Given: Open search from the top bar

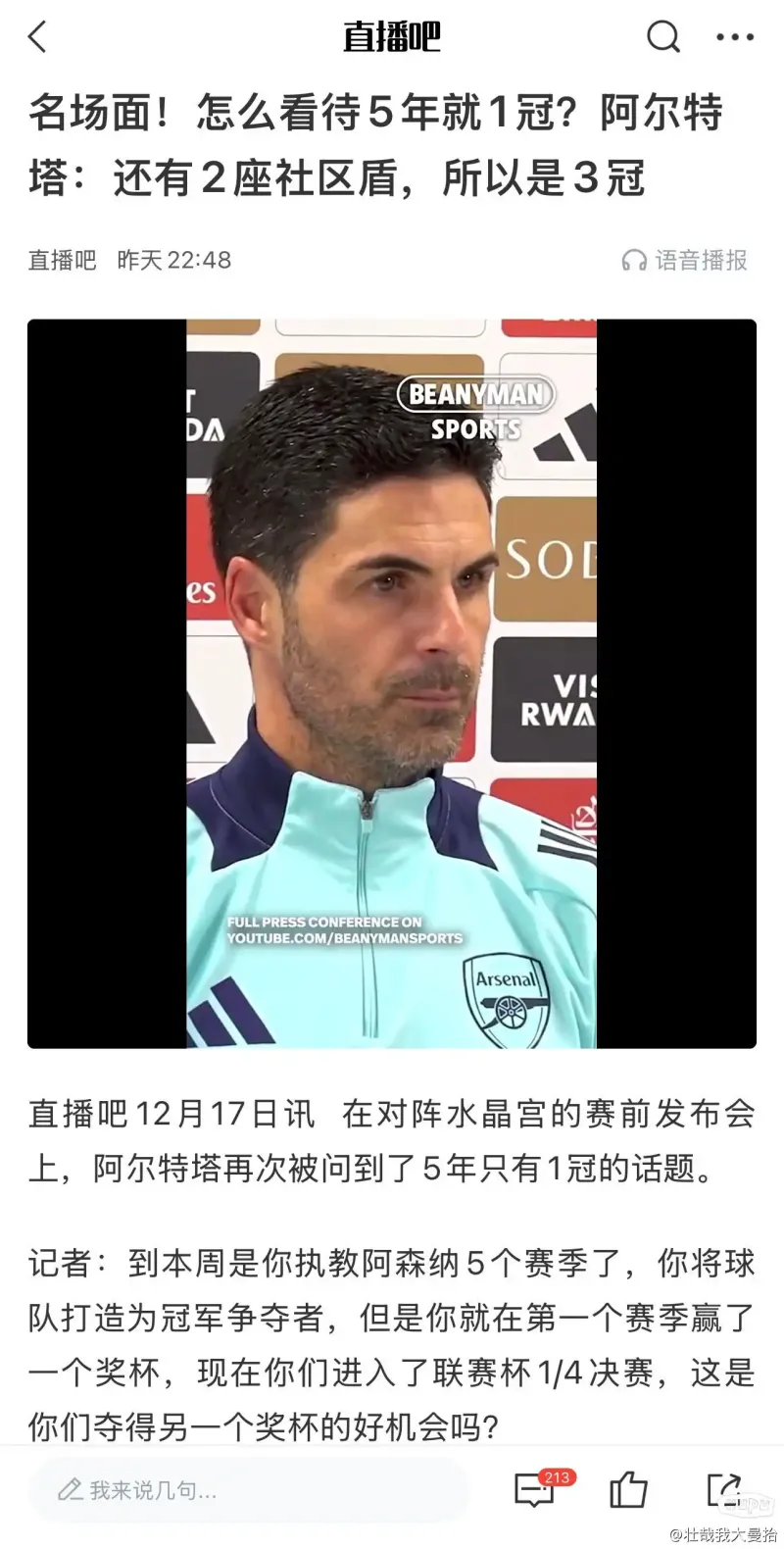Looking at the screenshot, I should point(663,38).
